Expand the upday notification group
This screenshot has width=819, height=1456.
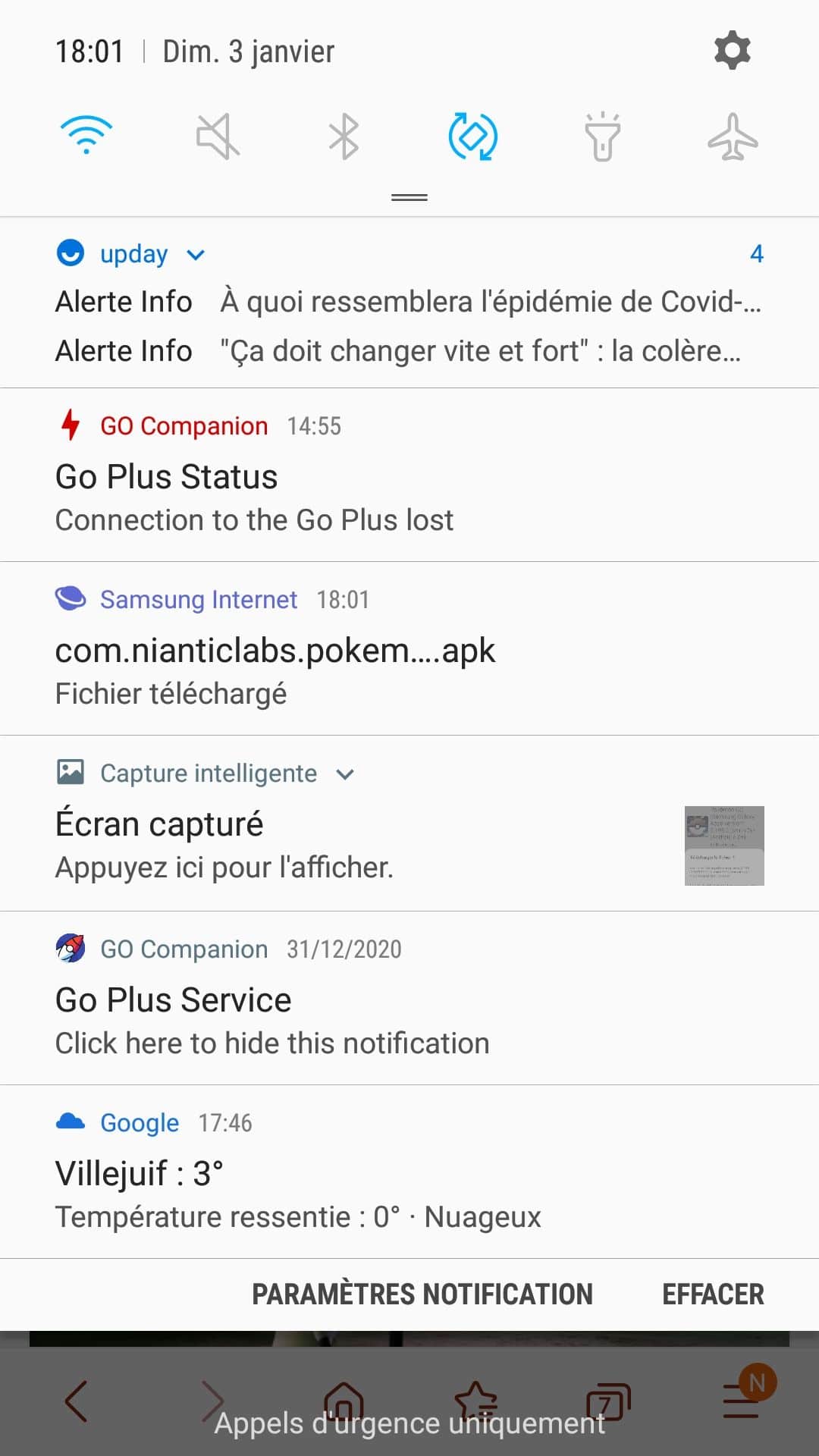196,255
